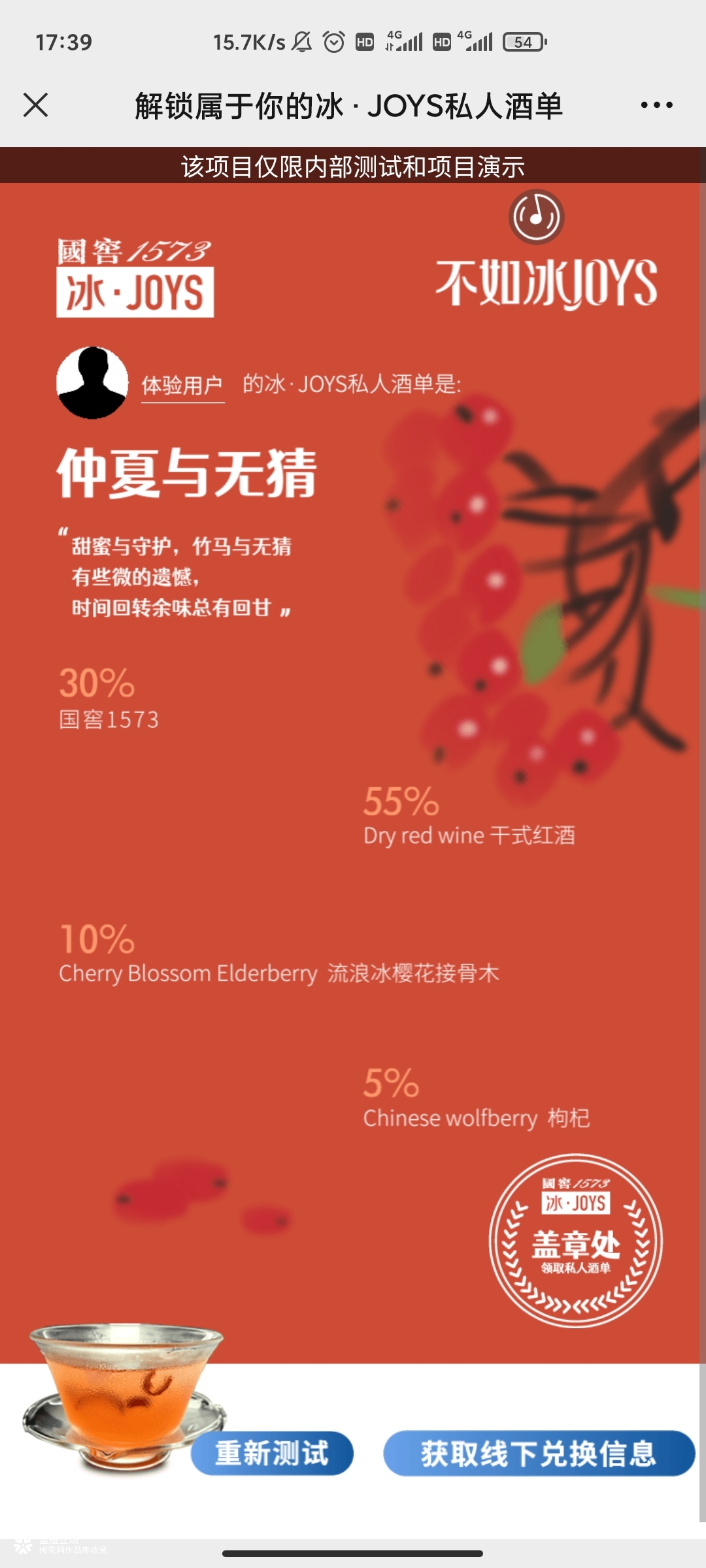706x1568 pixels.
Task: Open the three-dot overflow menu
Action: [656, 105]
